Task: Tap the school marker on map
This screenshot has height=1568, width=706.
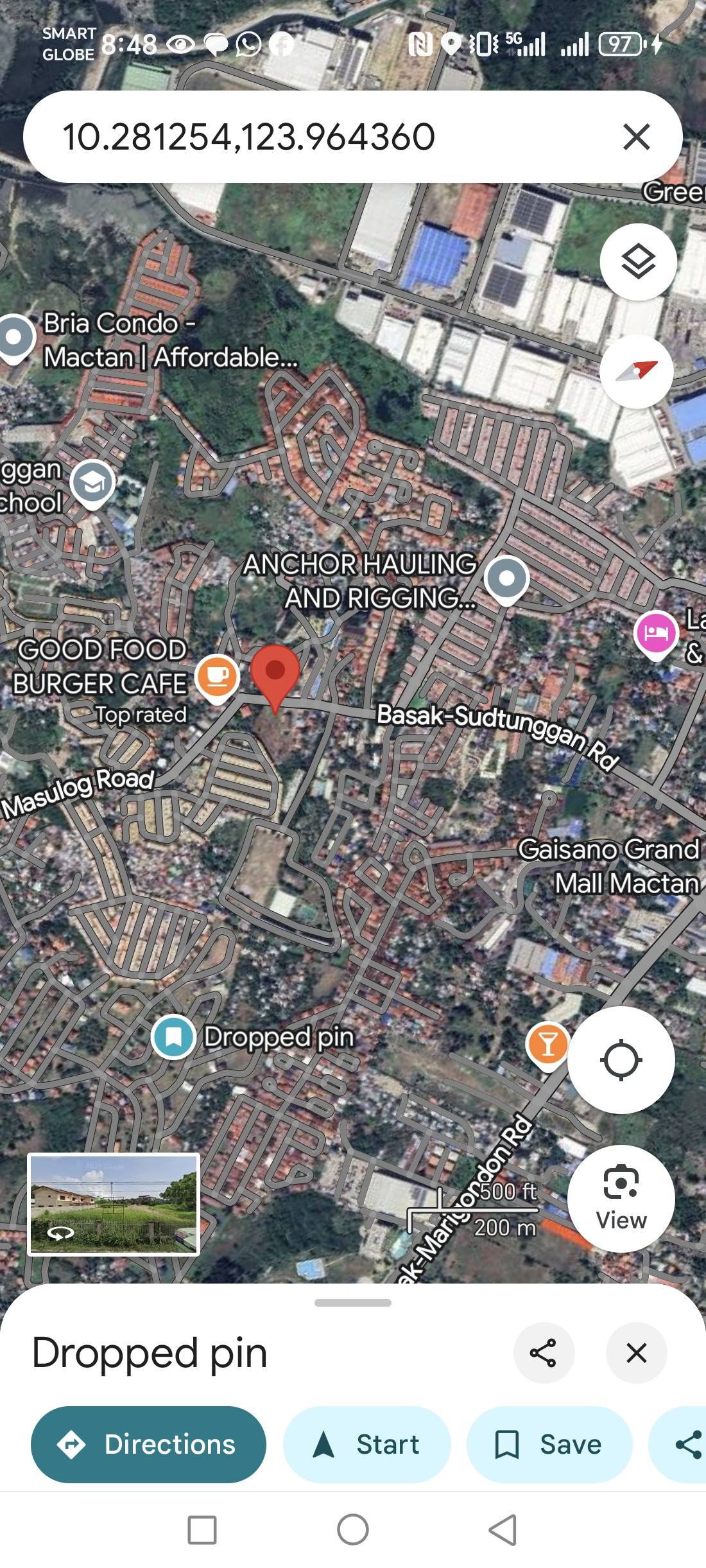Action: (x=92, y=483)
